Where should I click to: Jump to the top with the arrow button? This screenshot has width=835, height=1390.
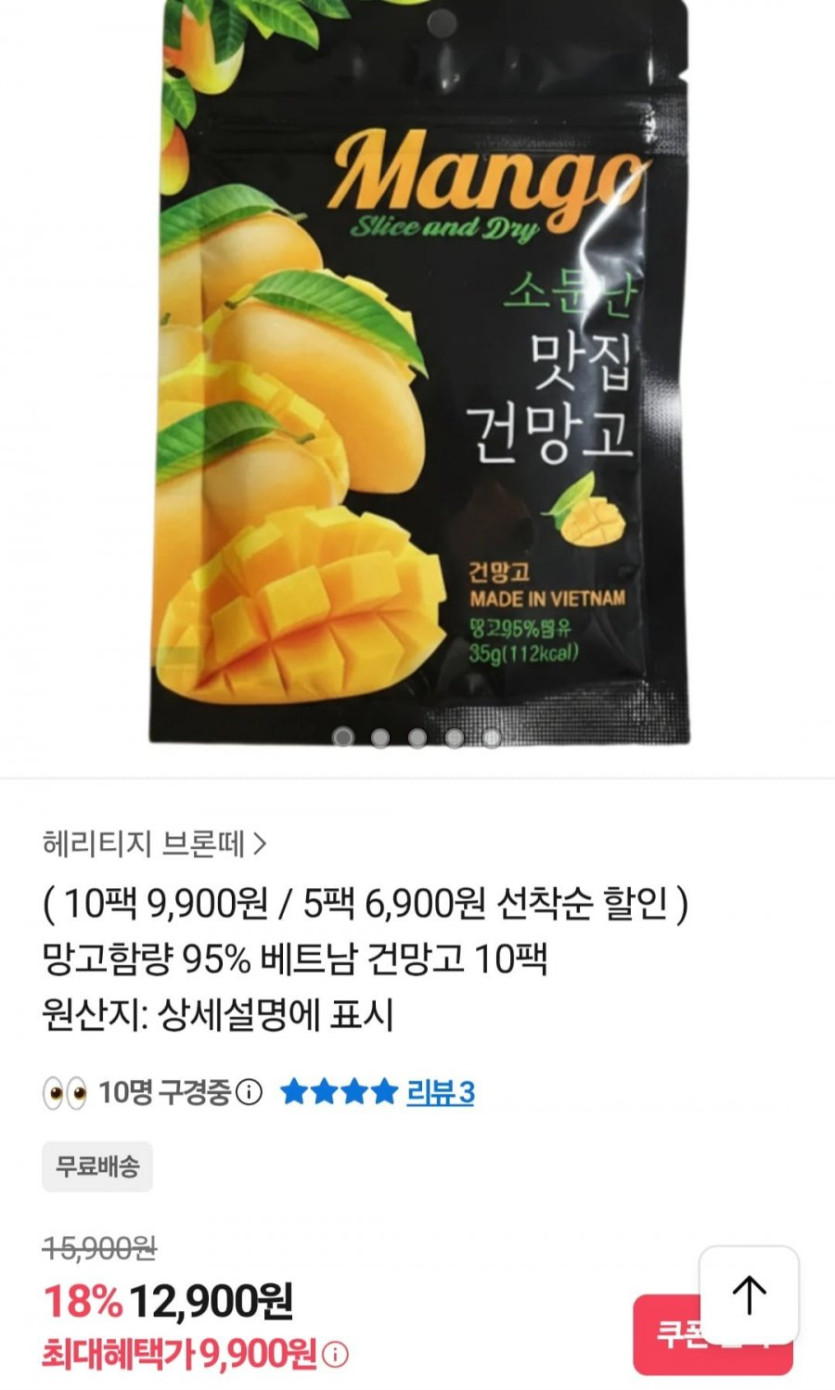click(x=749, y=1295)
